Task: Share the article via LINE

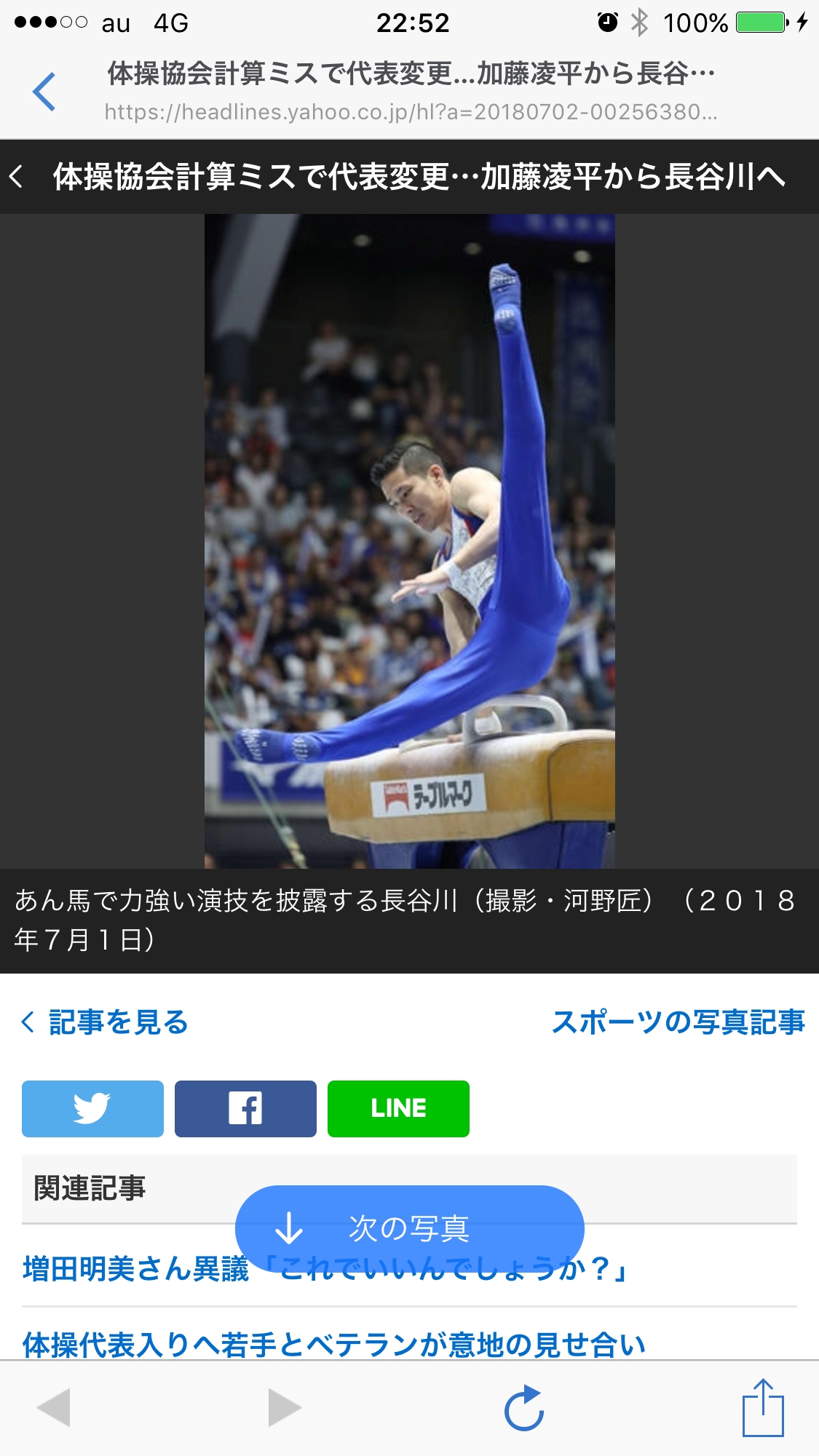Action: pos(398,1108)
